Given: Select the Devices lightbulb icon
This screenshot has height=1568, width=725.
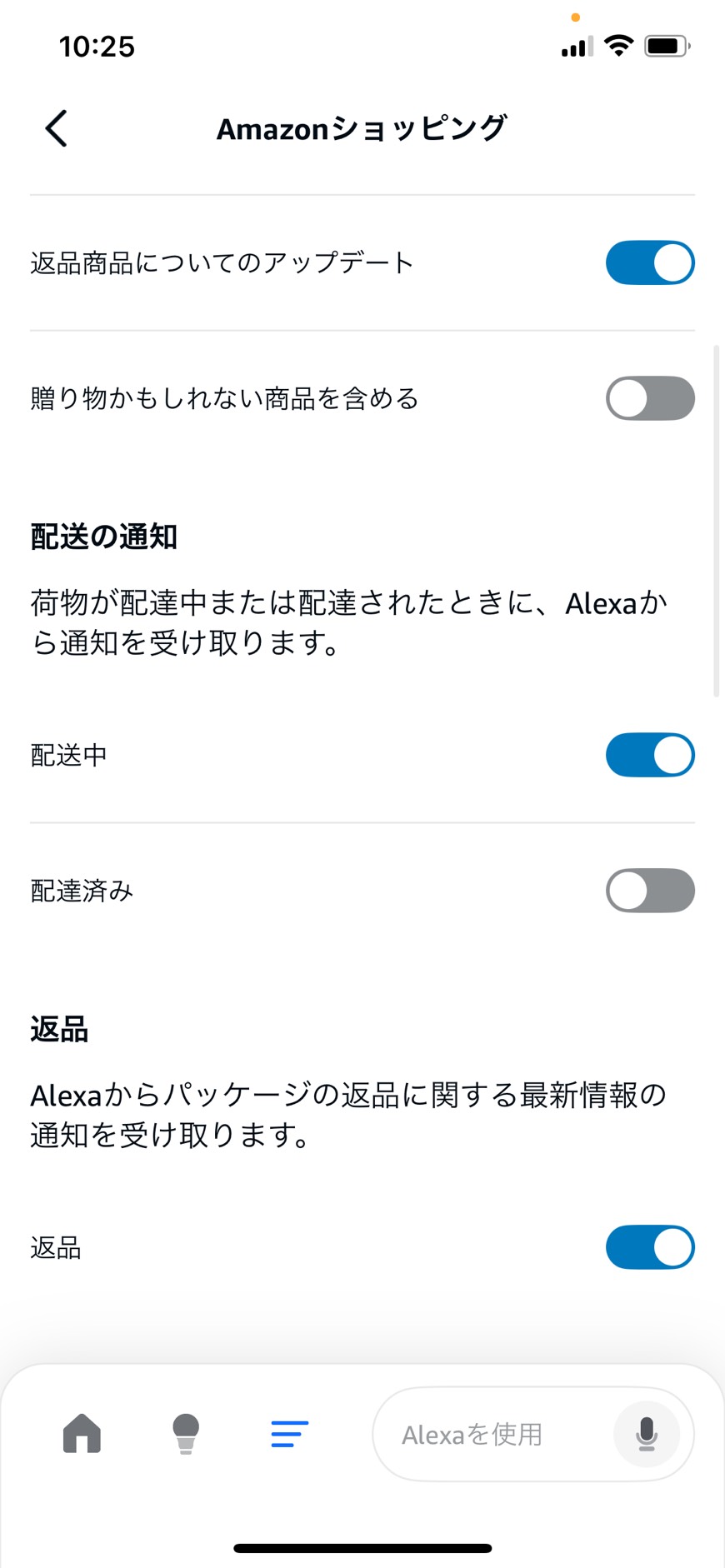Looking at the screenshot, I should (185, 1433).
